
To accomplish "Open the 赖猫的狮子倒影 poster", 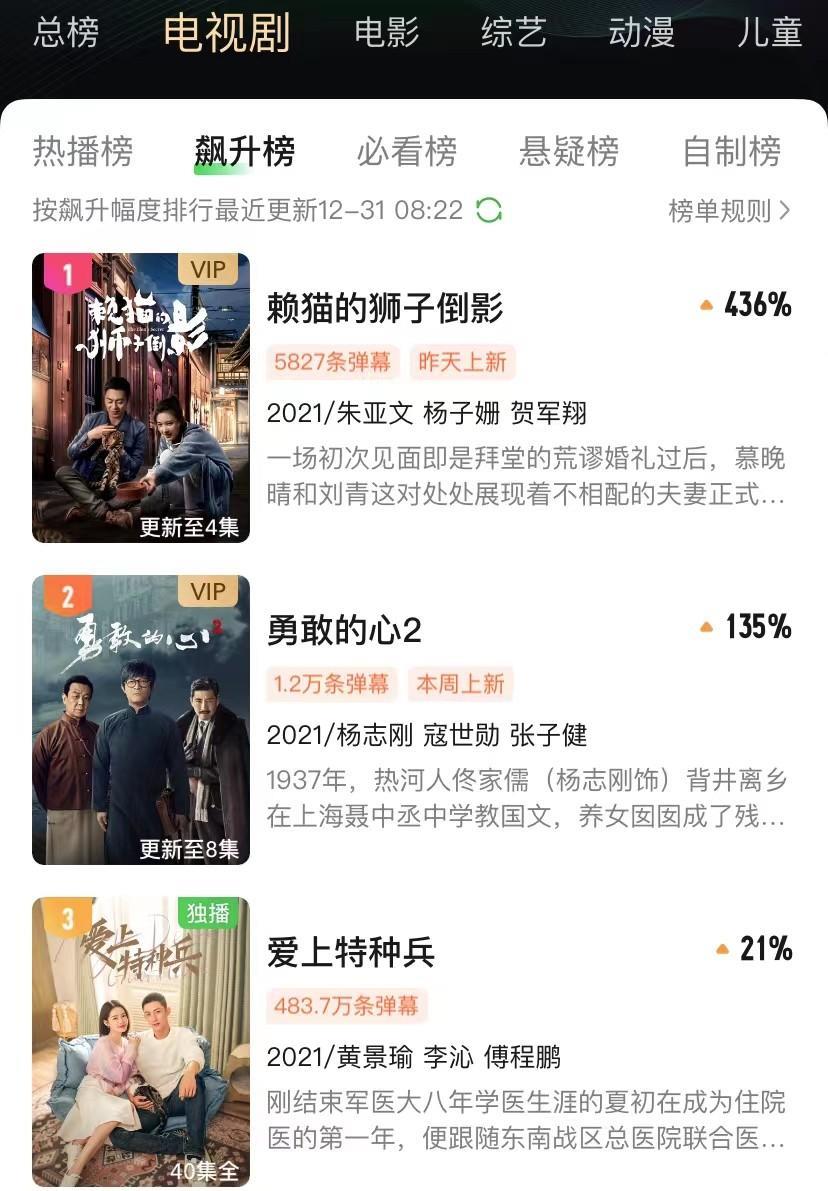I will pyautogui.click(x=141, y=397).
